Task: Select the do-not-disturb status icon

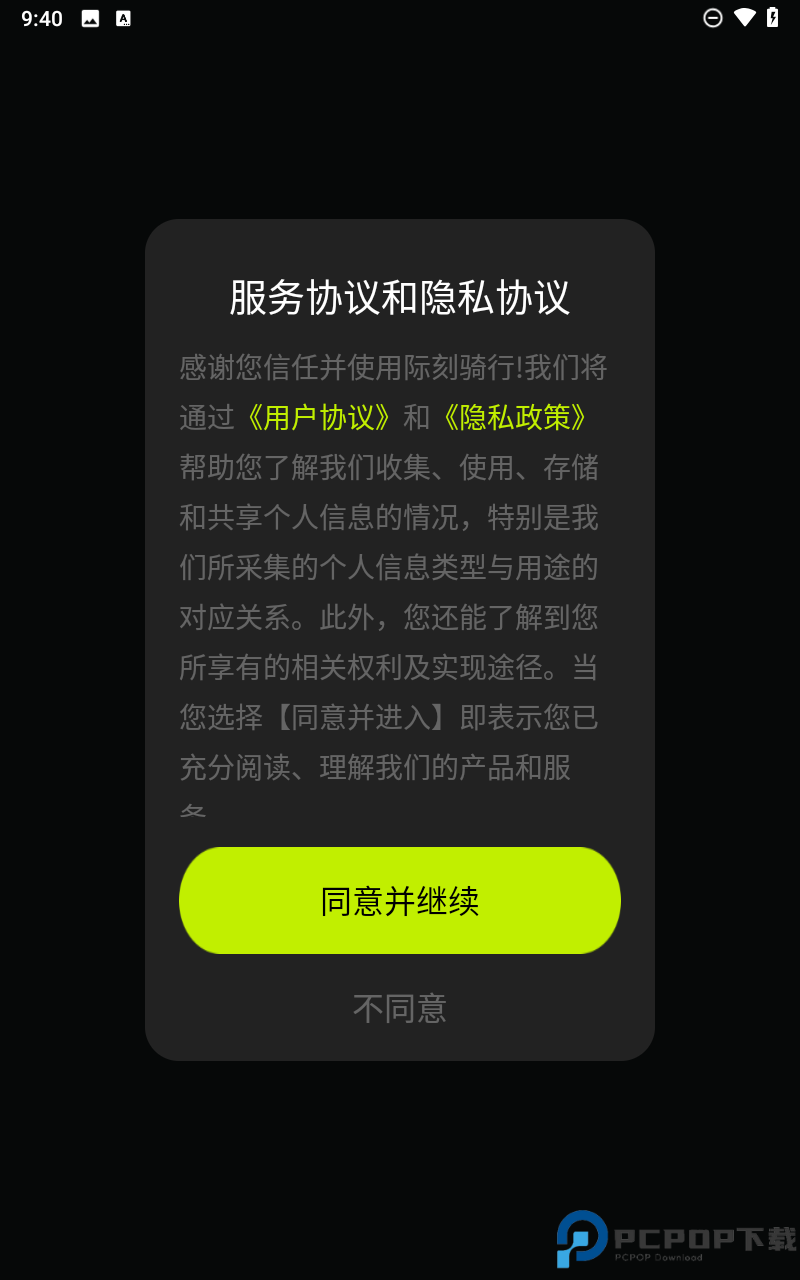Action: [x=713, y=17]
